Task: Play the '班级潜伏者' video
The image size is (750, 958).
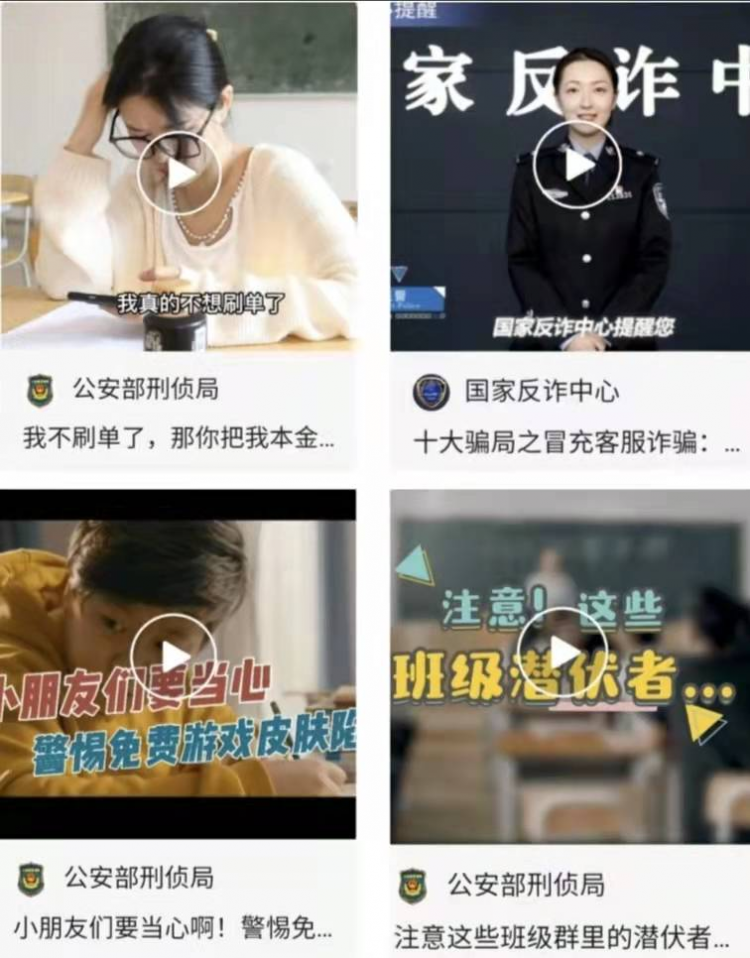Action: tap(562, 651)
